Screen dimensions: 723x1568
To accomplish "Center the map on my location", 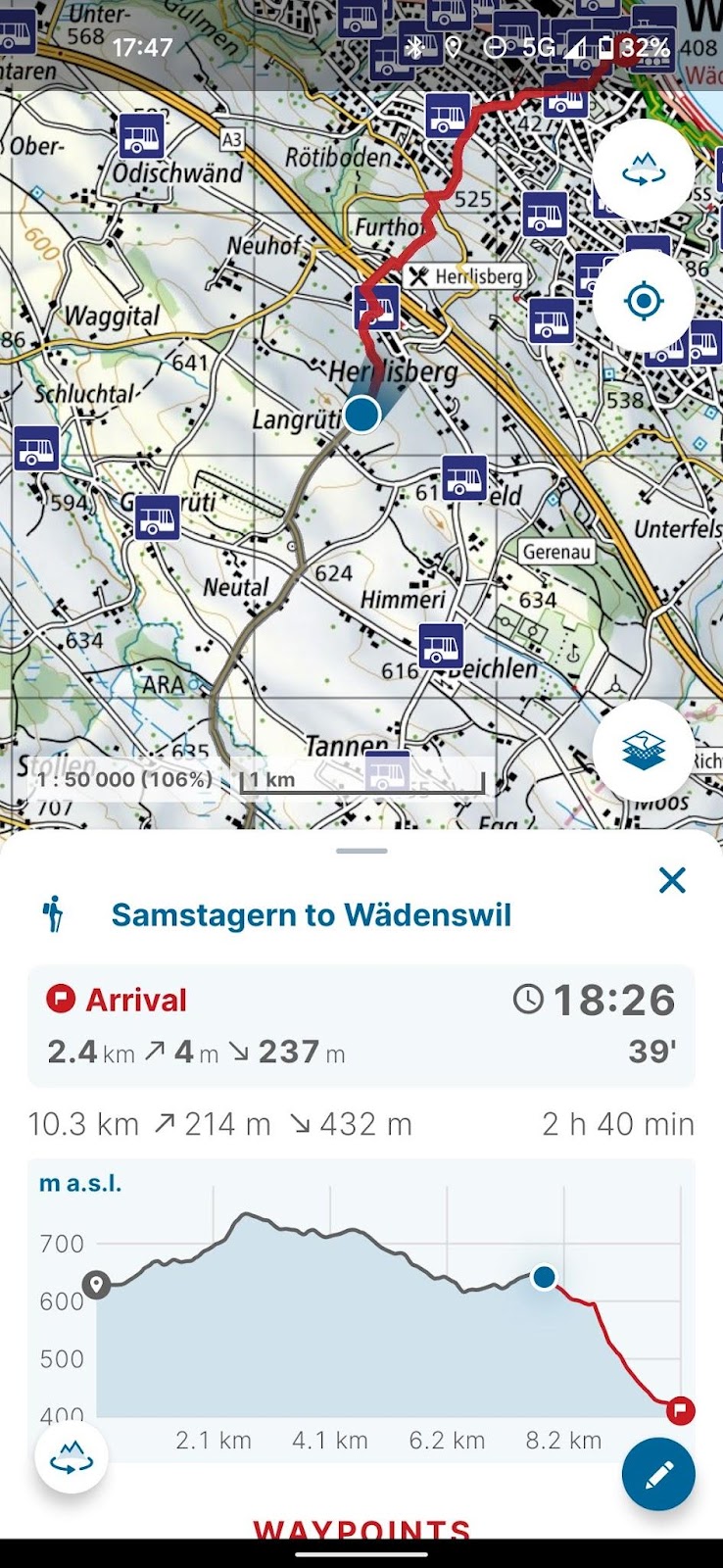I will 644,301.
